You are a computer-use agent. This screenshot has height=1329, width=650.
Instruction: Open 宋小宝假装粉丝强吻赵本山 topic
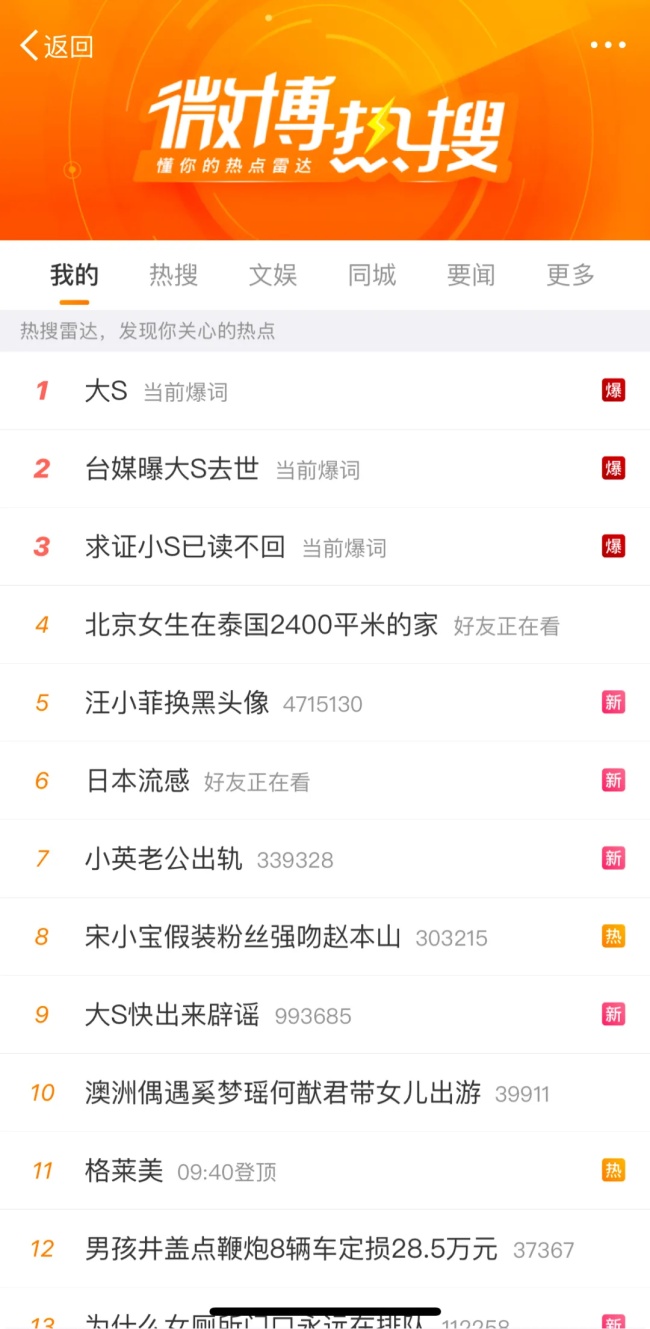click(325, 937)
